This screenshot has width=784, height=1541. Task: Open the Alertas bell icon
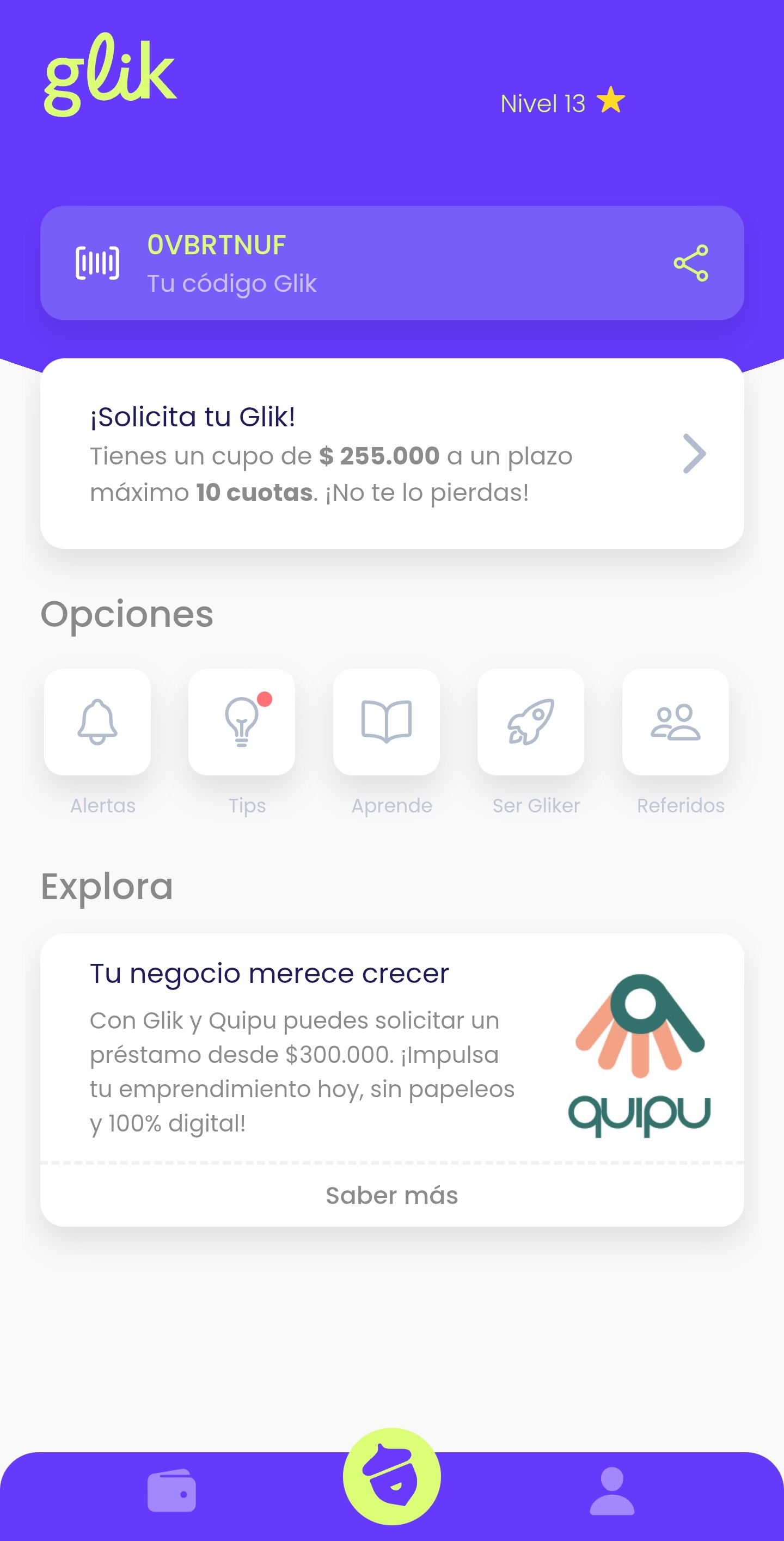[x=97, y=723]
